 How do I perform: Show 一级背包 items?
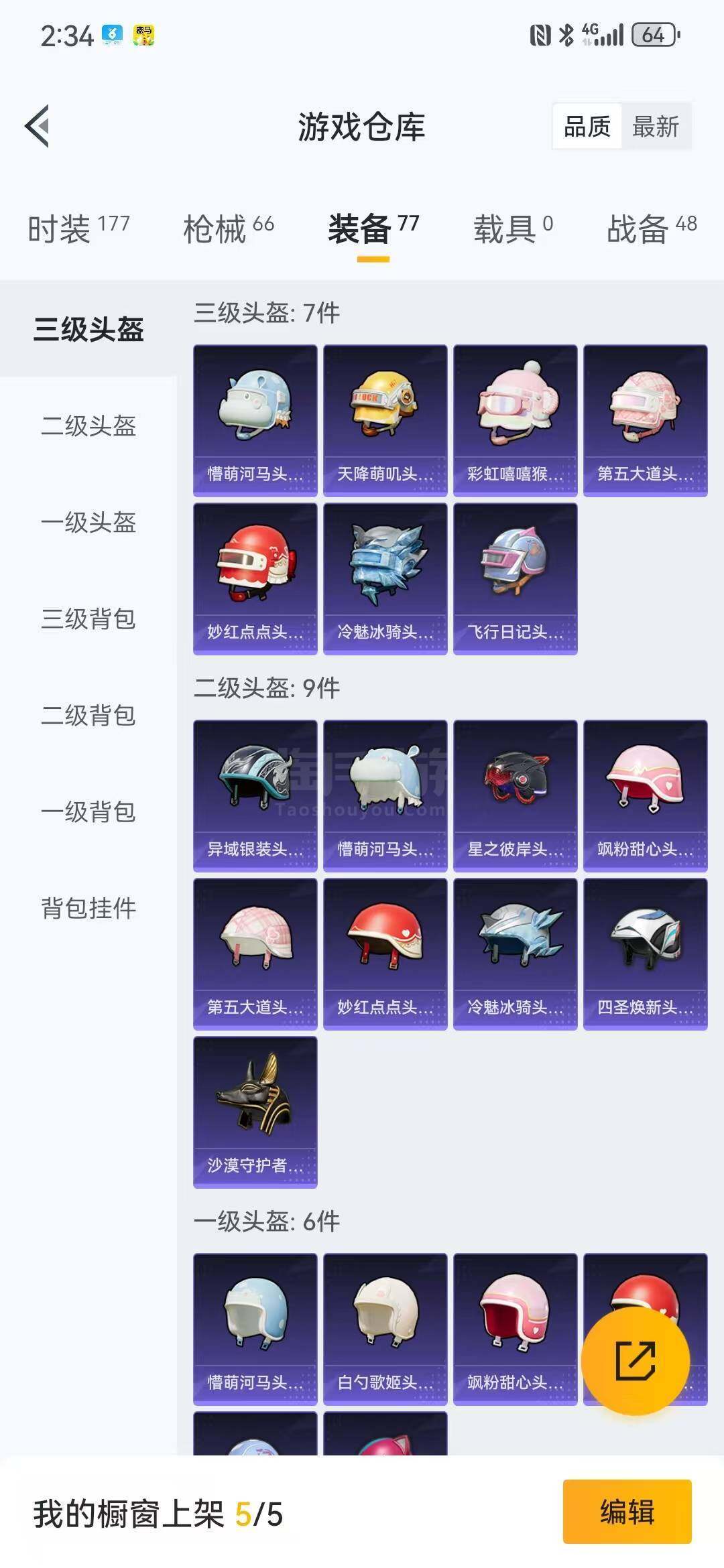coord(88,812)
